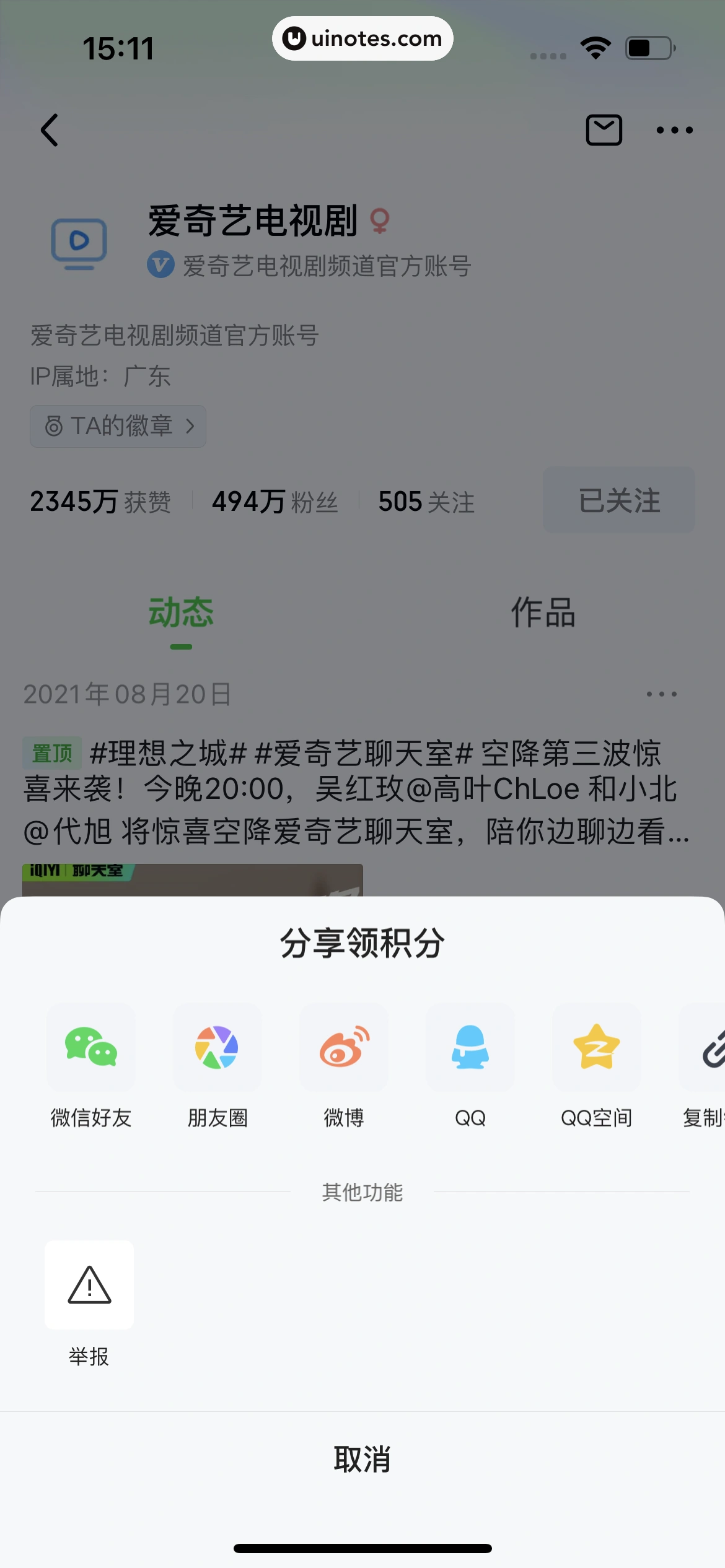This screenshot has width=725, height=1568.
Task: Click the female gender symbol
Action: pos(380,220)
